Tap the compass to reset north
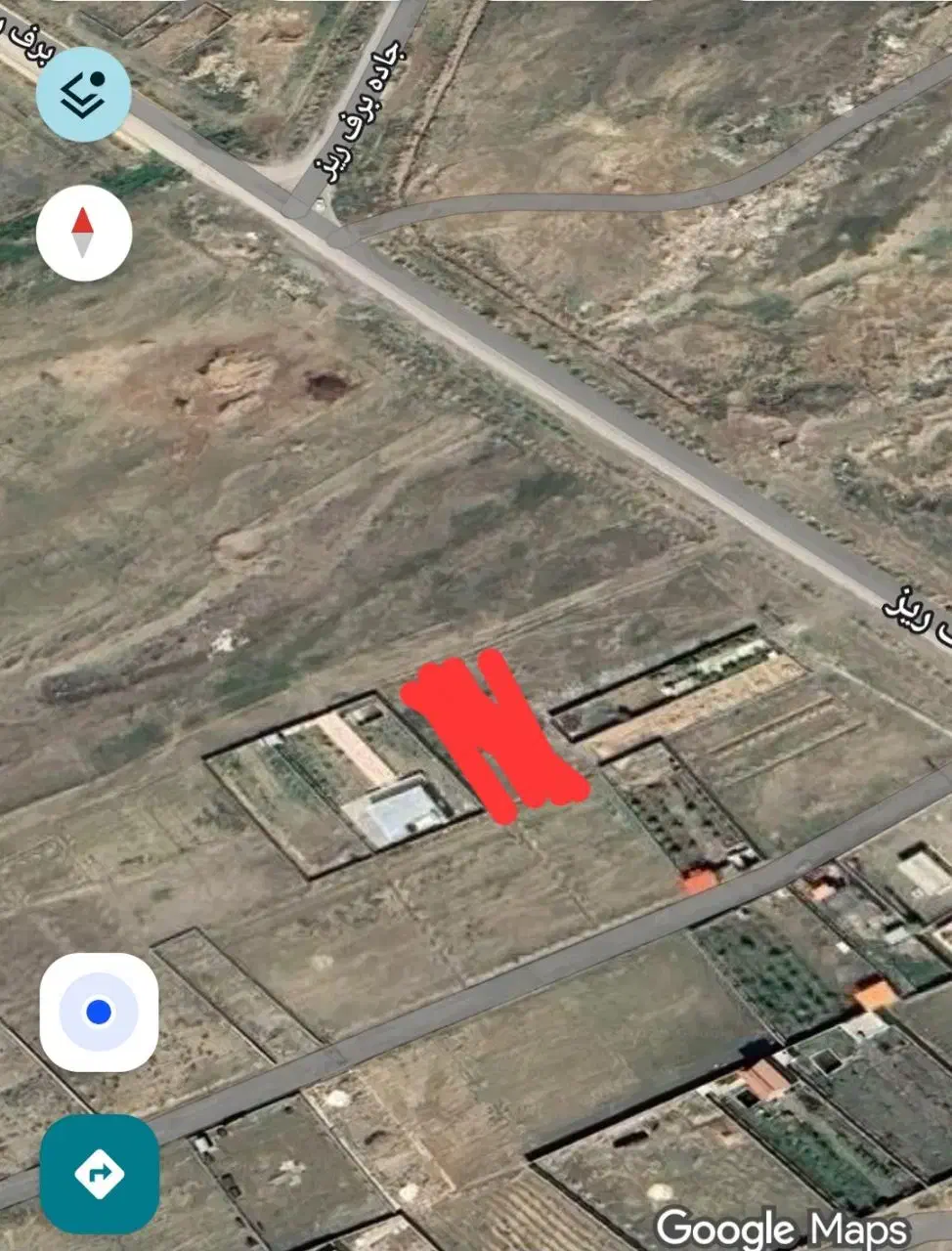This screenshot has width=952, height=1251. click(83, 233)
